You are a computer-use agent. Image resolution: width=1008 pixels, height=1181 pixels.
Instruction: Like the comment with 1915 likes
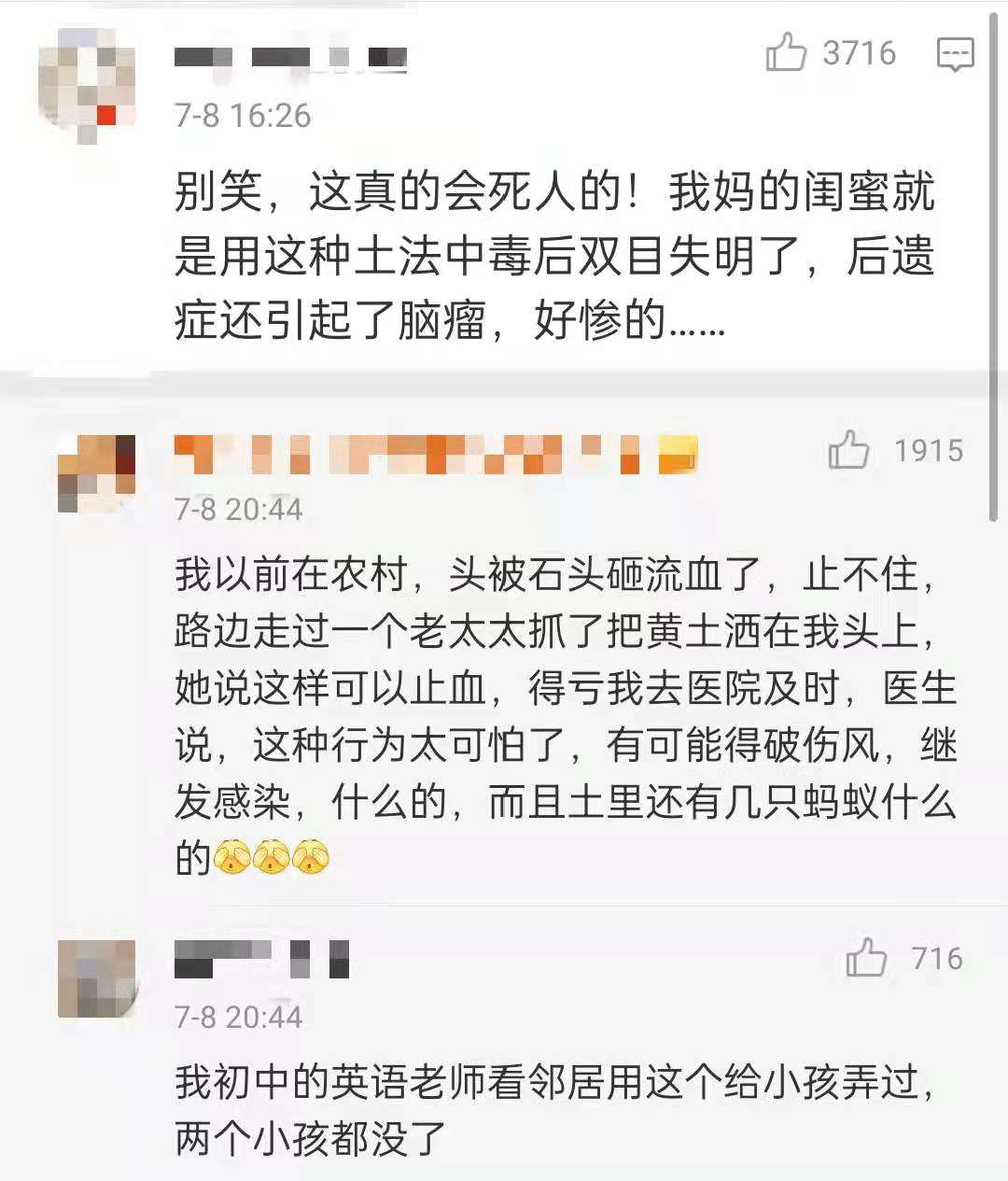point(848,451)
